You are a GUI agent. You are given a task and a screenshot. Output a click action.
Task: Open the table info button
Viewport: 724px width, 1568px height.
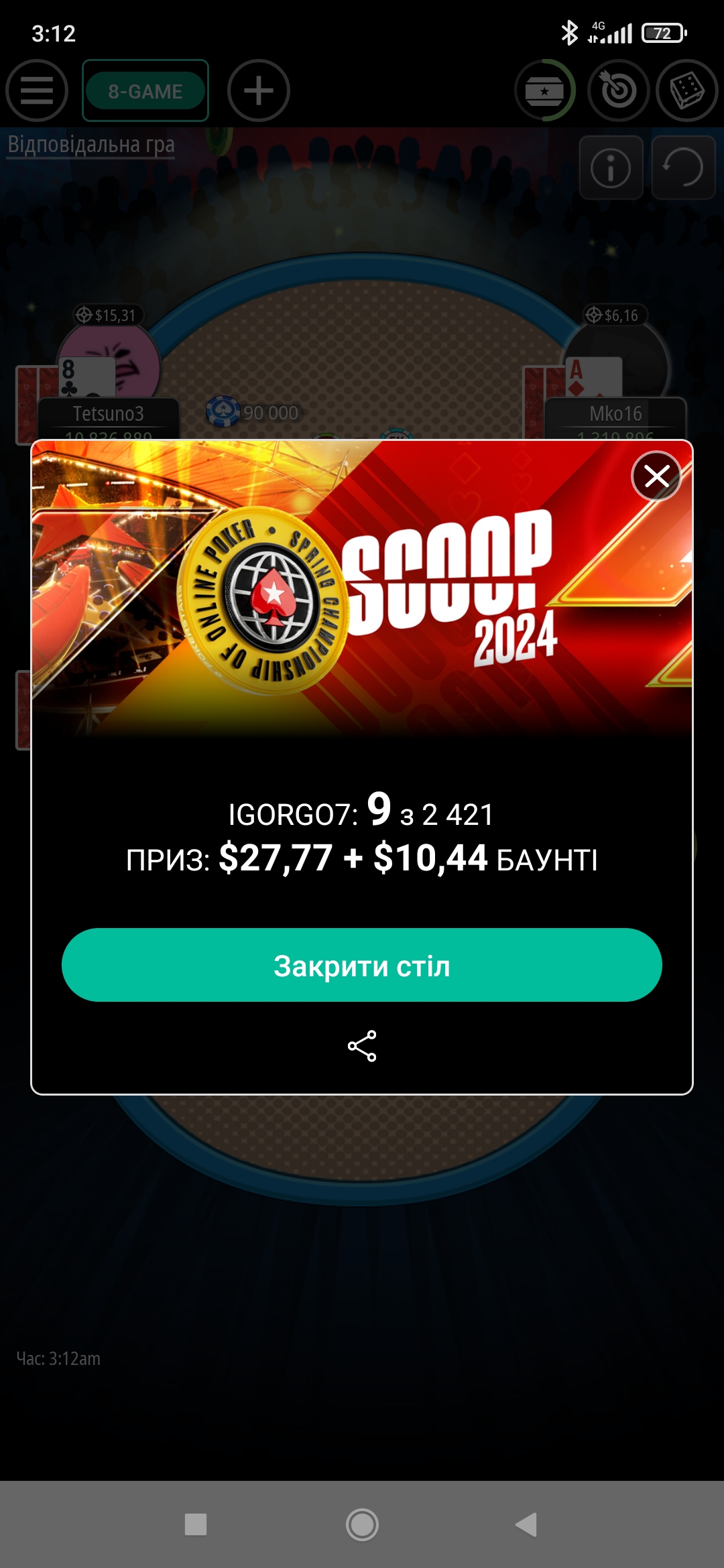point(611,168)
